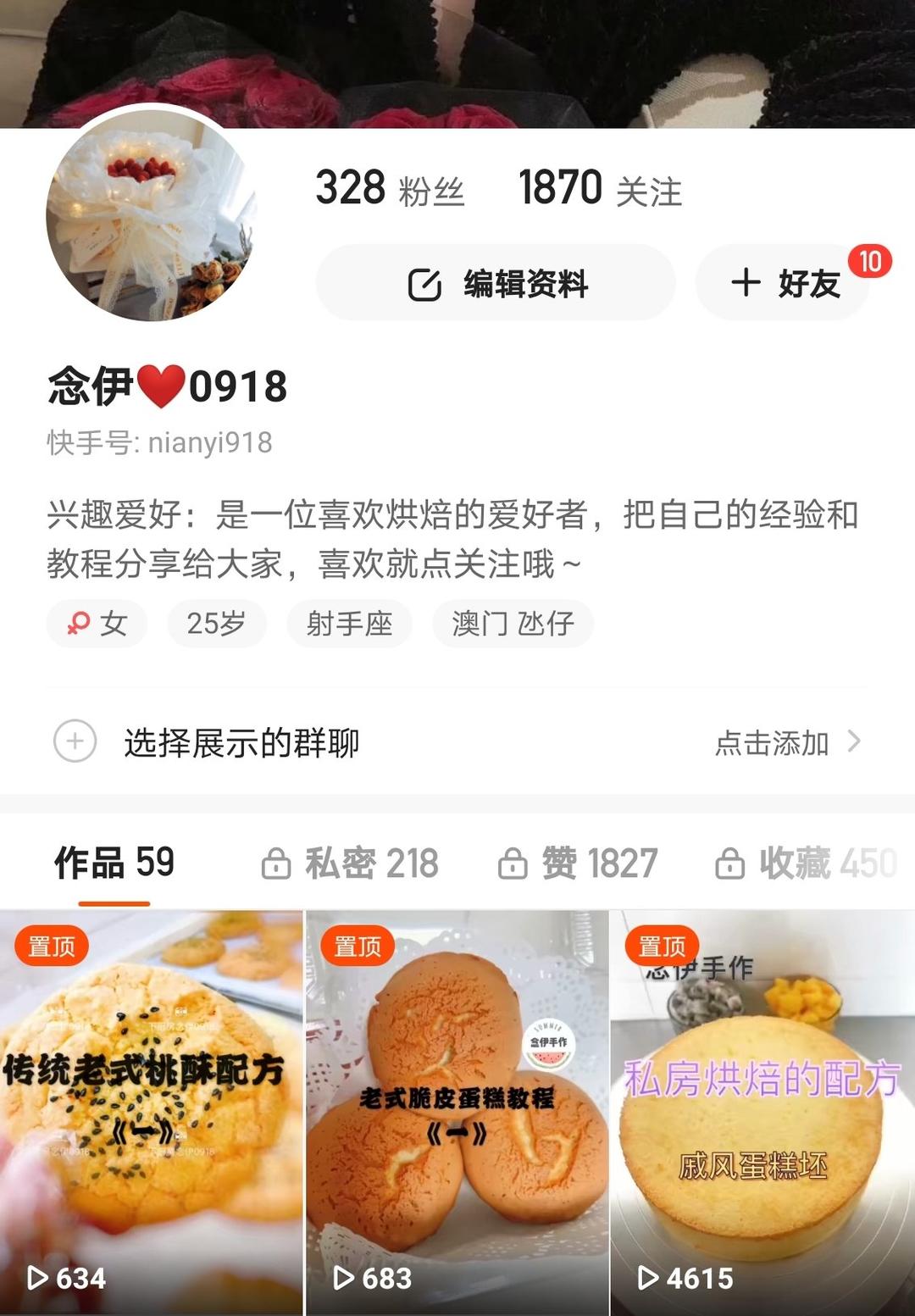Tap the 女 gender tag
This screenshot has width=915, height=1316.
pos(97,624)
